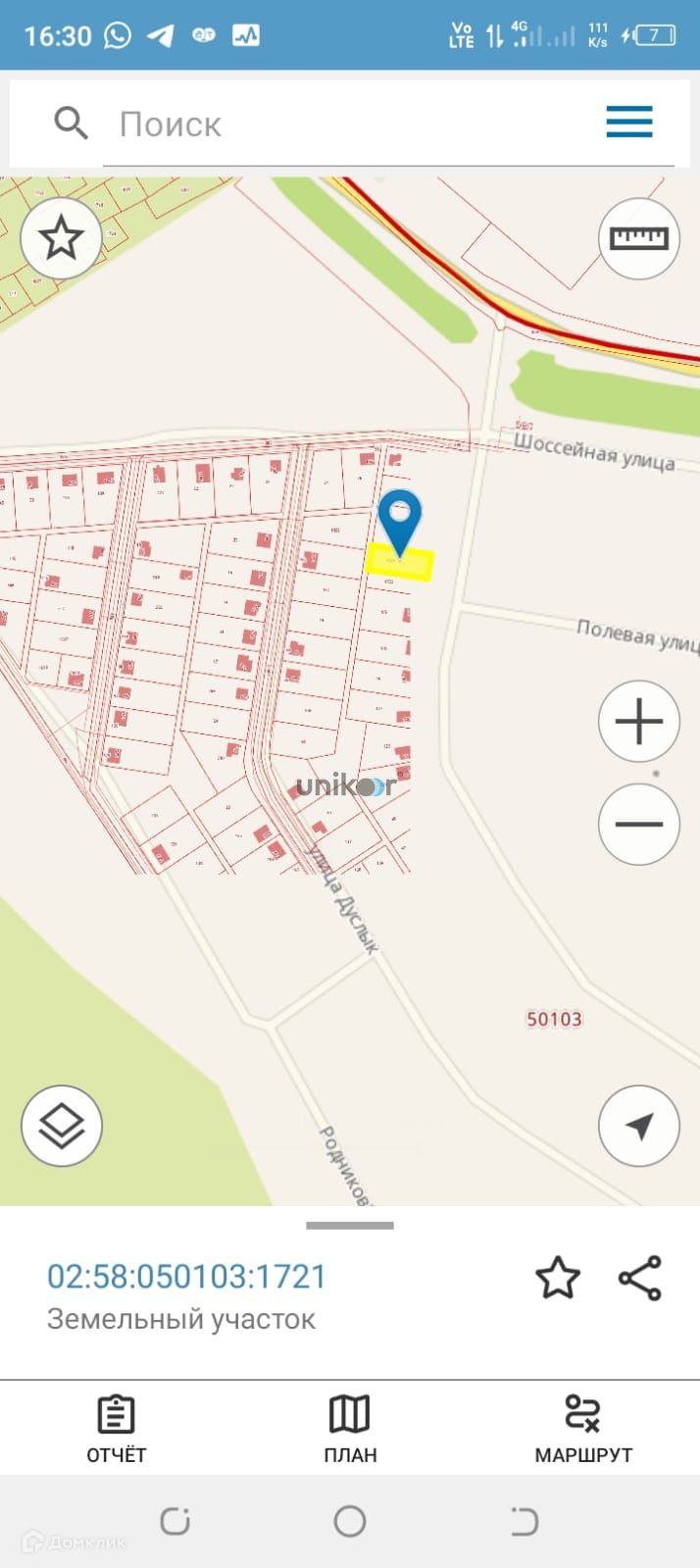Switch to the ПЛАН view
Viewport: 700px width, 1568px height.
pos(350,1429)
